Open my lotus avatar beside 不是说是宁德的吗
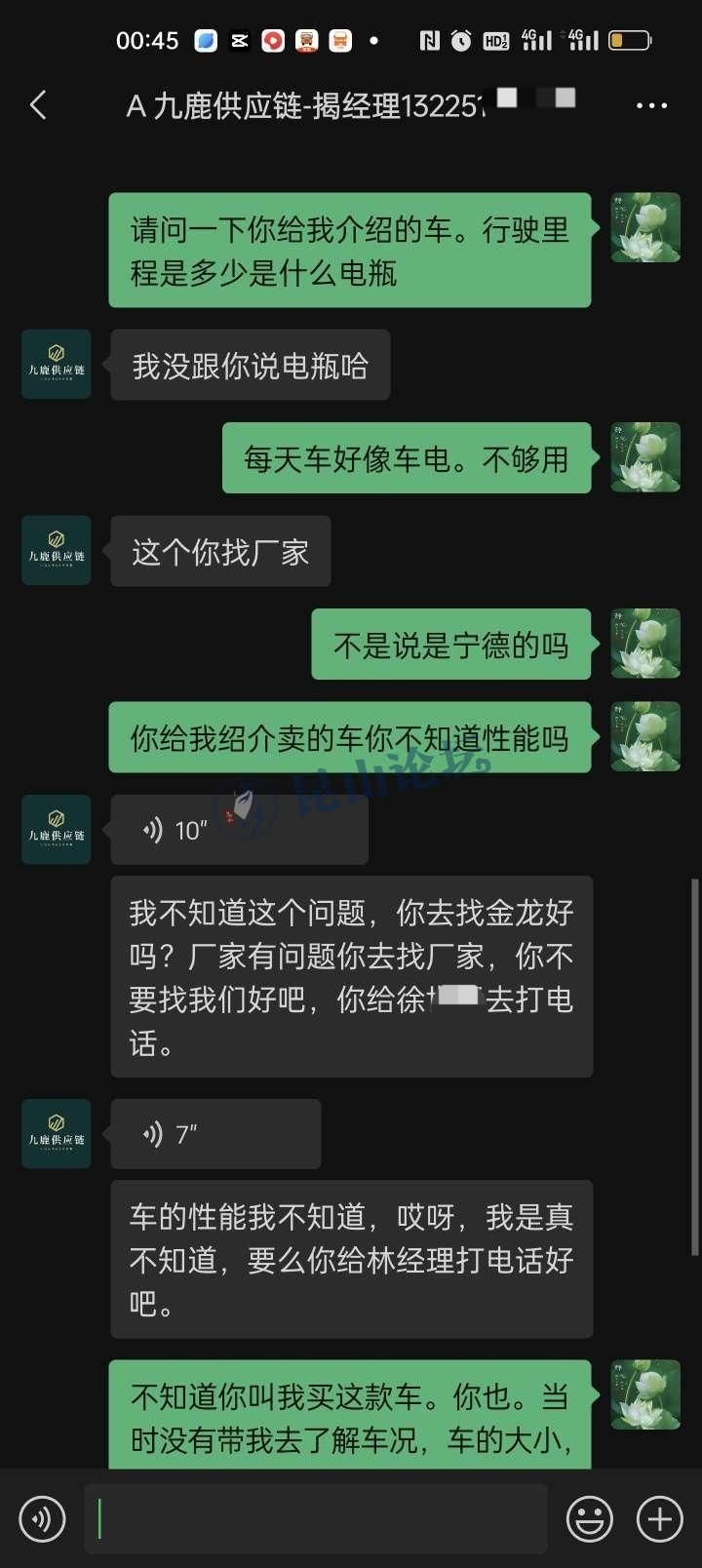 pos(645,644)
